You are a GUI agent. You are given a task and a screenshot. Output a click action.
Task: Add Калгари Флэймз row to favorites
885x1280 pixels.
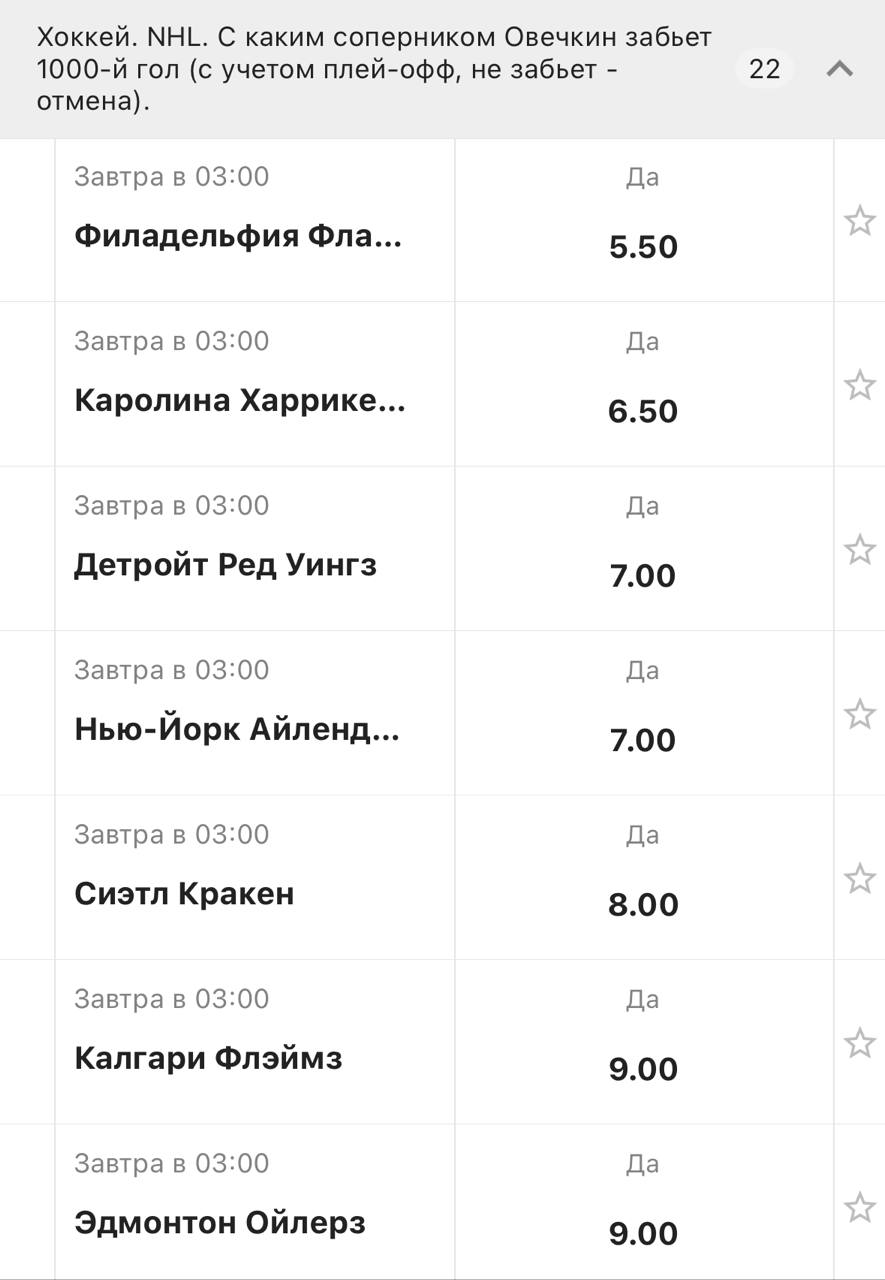click(x=859, y=1043)
